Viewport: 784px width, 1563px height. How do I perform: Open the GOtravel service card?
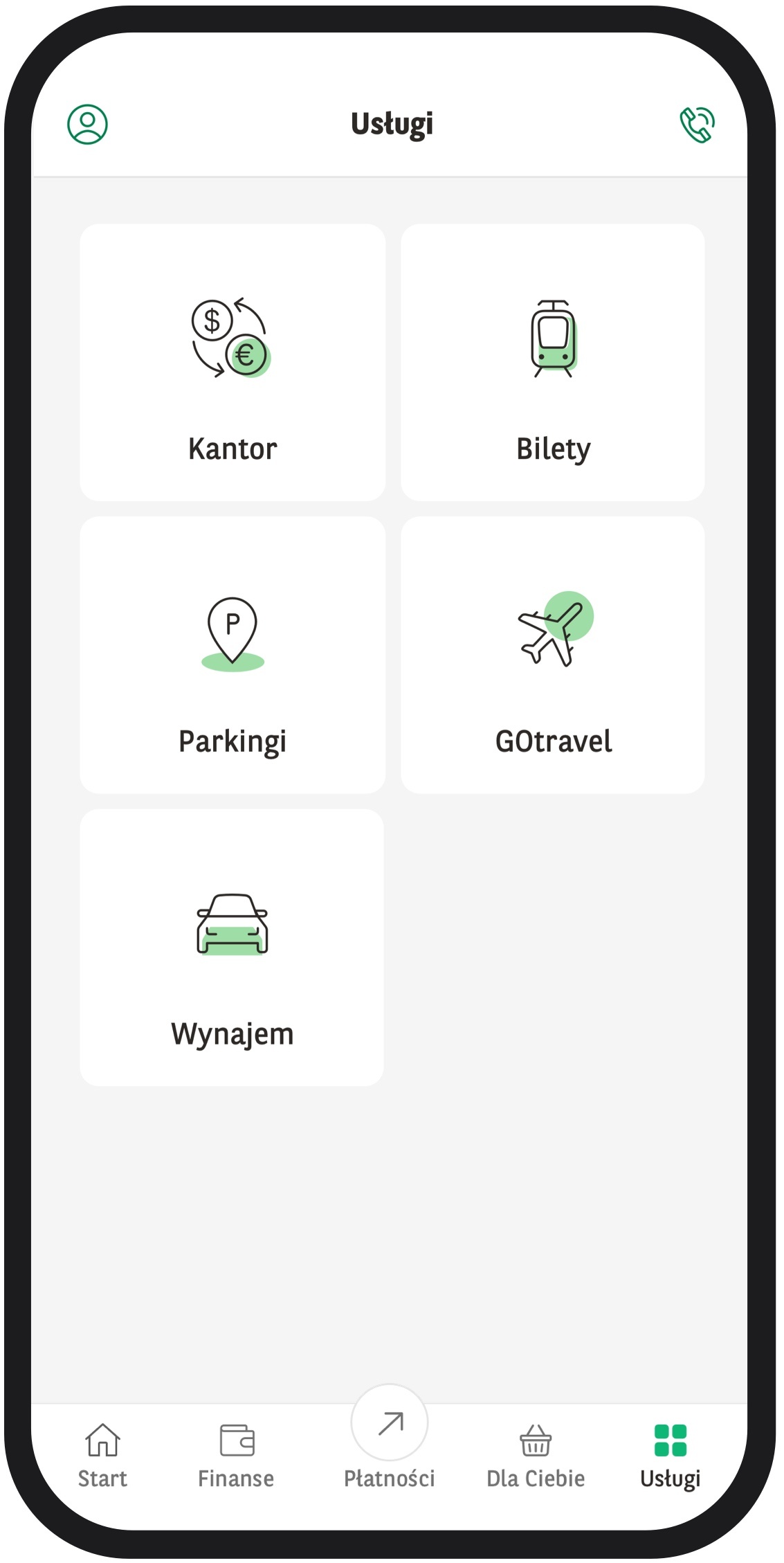pos(553,655)
